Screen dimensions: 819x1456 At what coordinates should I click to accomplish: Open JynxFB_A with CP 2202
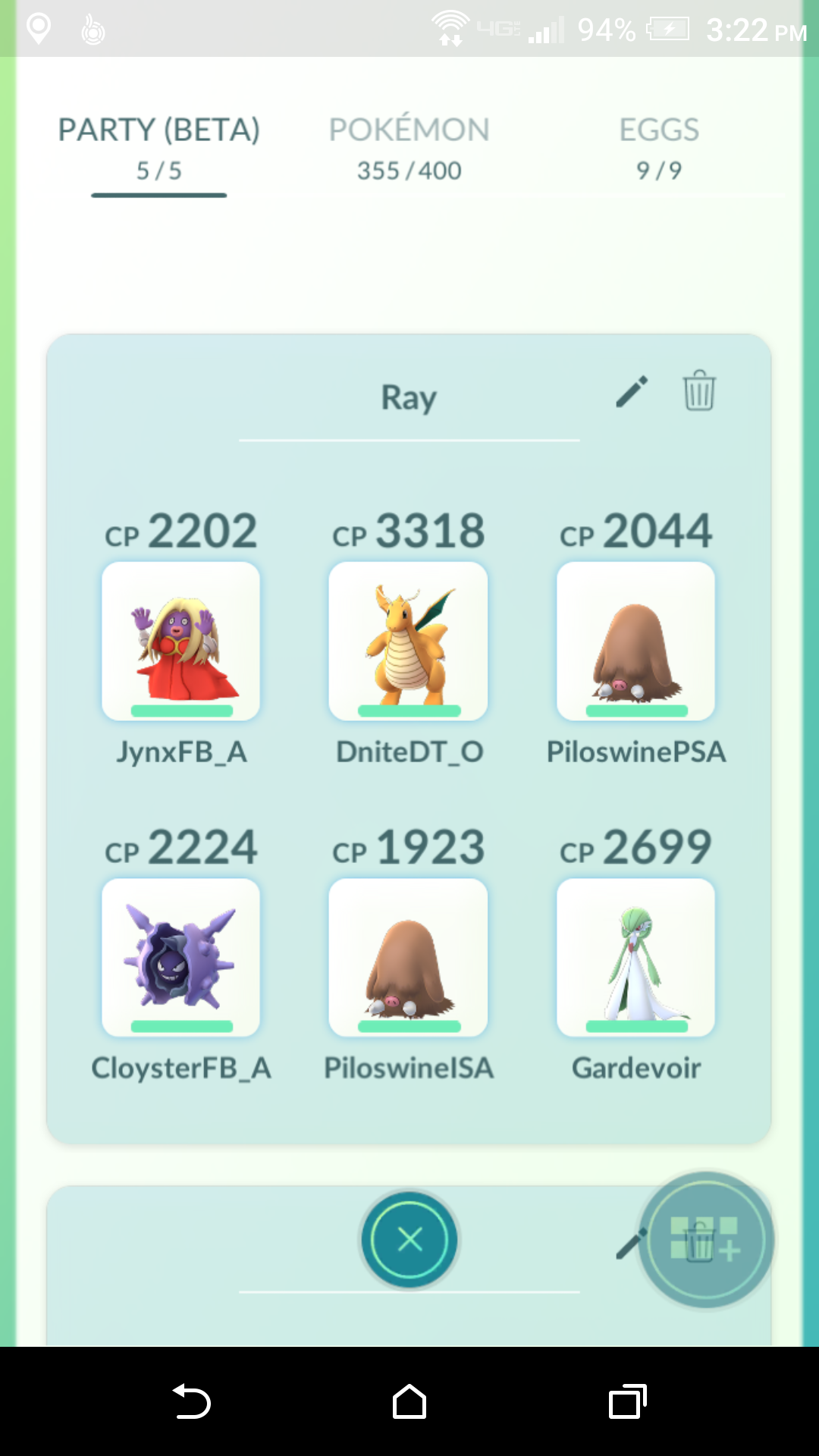click(x=181, y=641)
